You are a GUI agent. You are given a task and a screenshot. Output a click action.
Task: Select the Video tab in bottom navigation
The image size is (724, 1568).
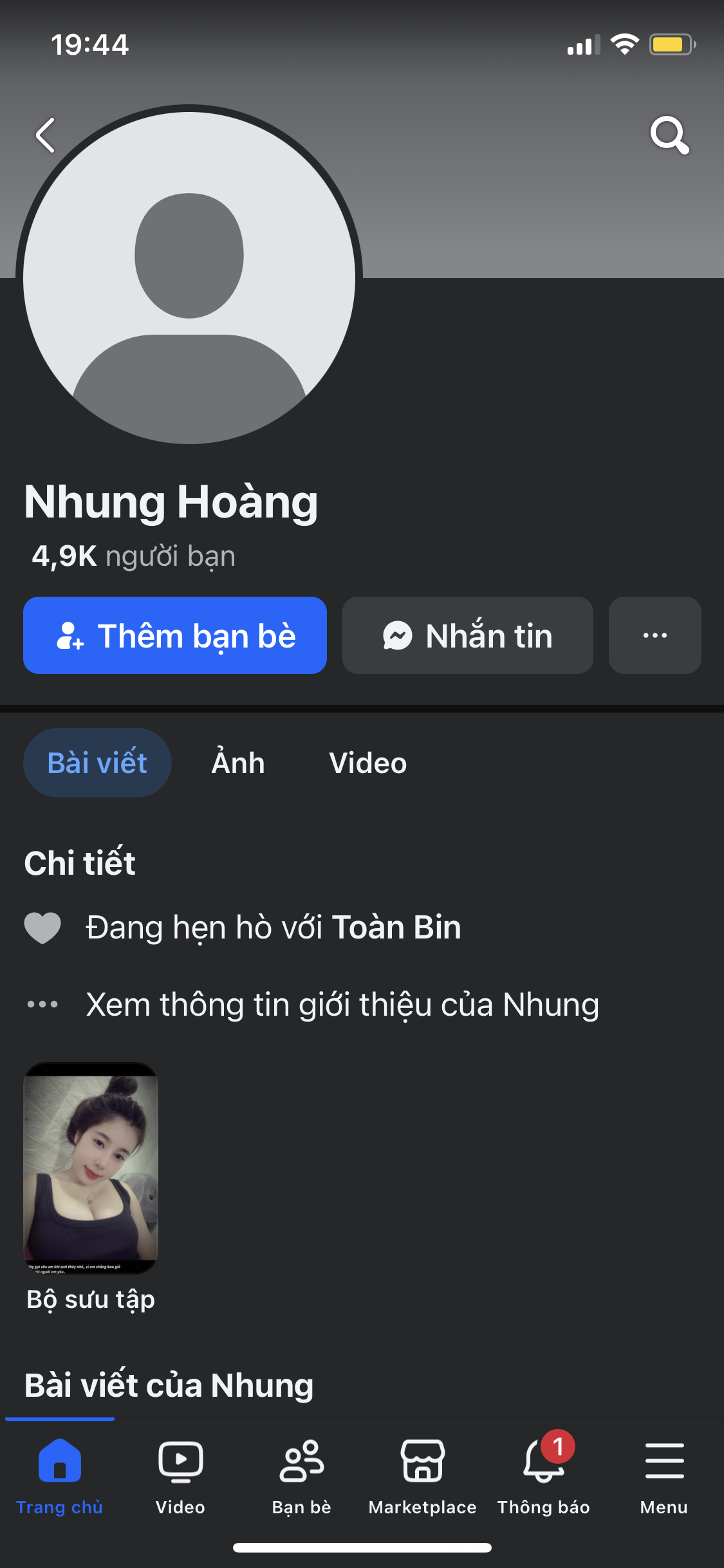click(180, 1477)
